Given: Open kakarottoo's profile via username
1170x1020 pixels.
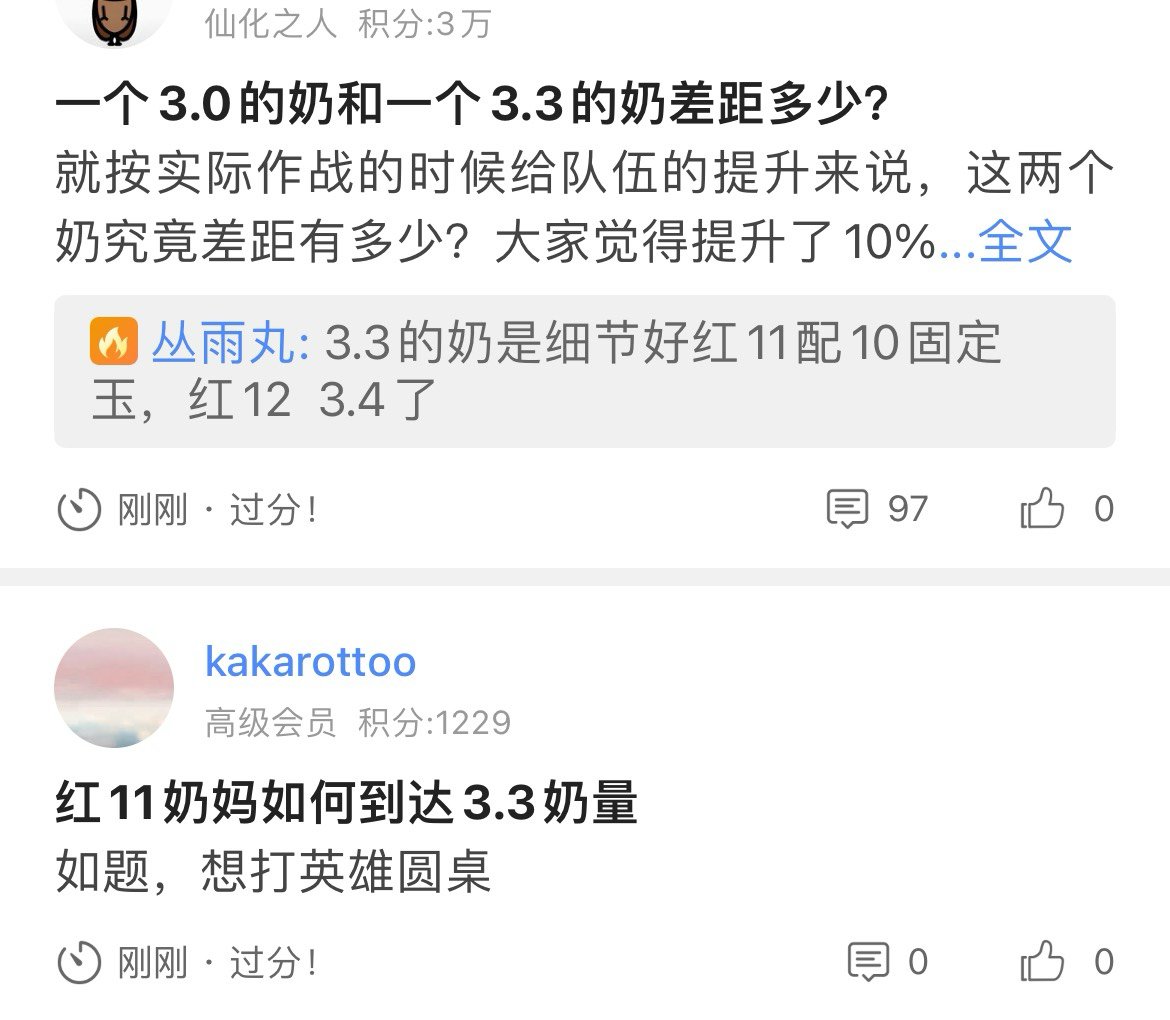Looking at the screenshot, I should coord(310,662).
